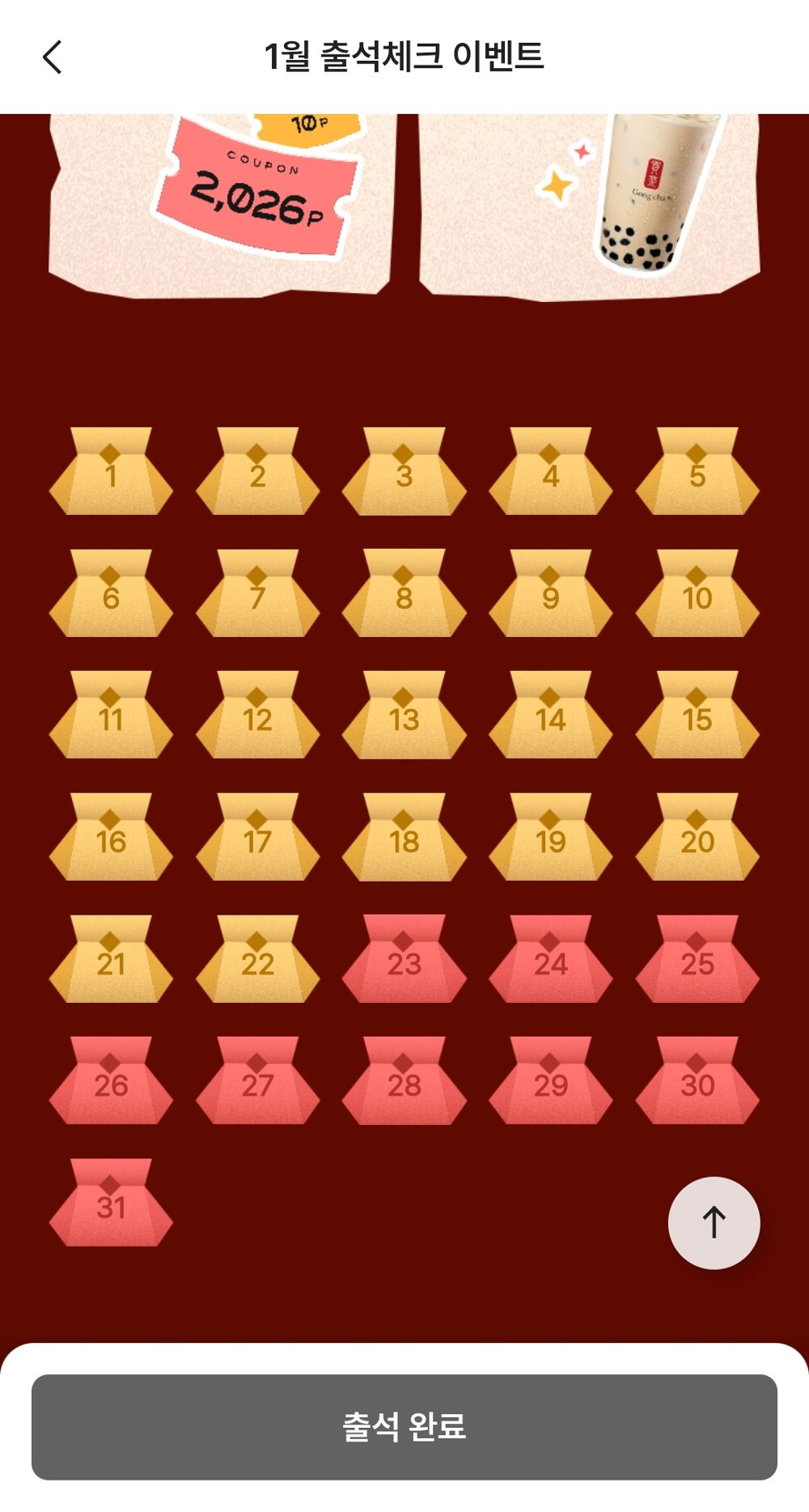Select the gold pouch for day 15
The image size is (809, 1512).
pyautogui.click(x=697, y=717)
